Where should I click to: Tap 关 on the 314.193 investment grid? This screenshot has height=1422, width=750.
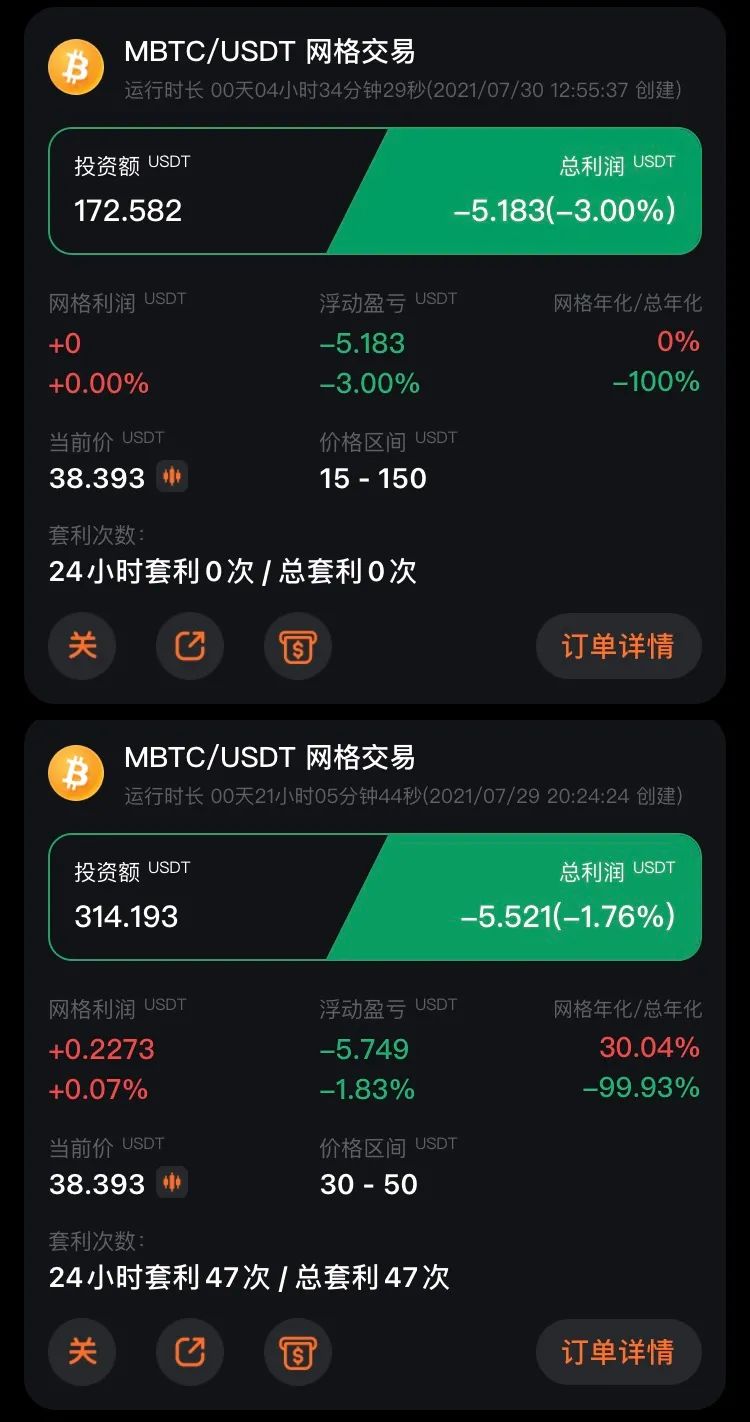point(82,1352)
